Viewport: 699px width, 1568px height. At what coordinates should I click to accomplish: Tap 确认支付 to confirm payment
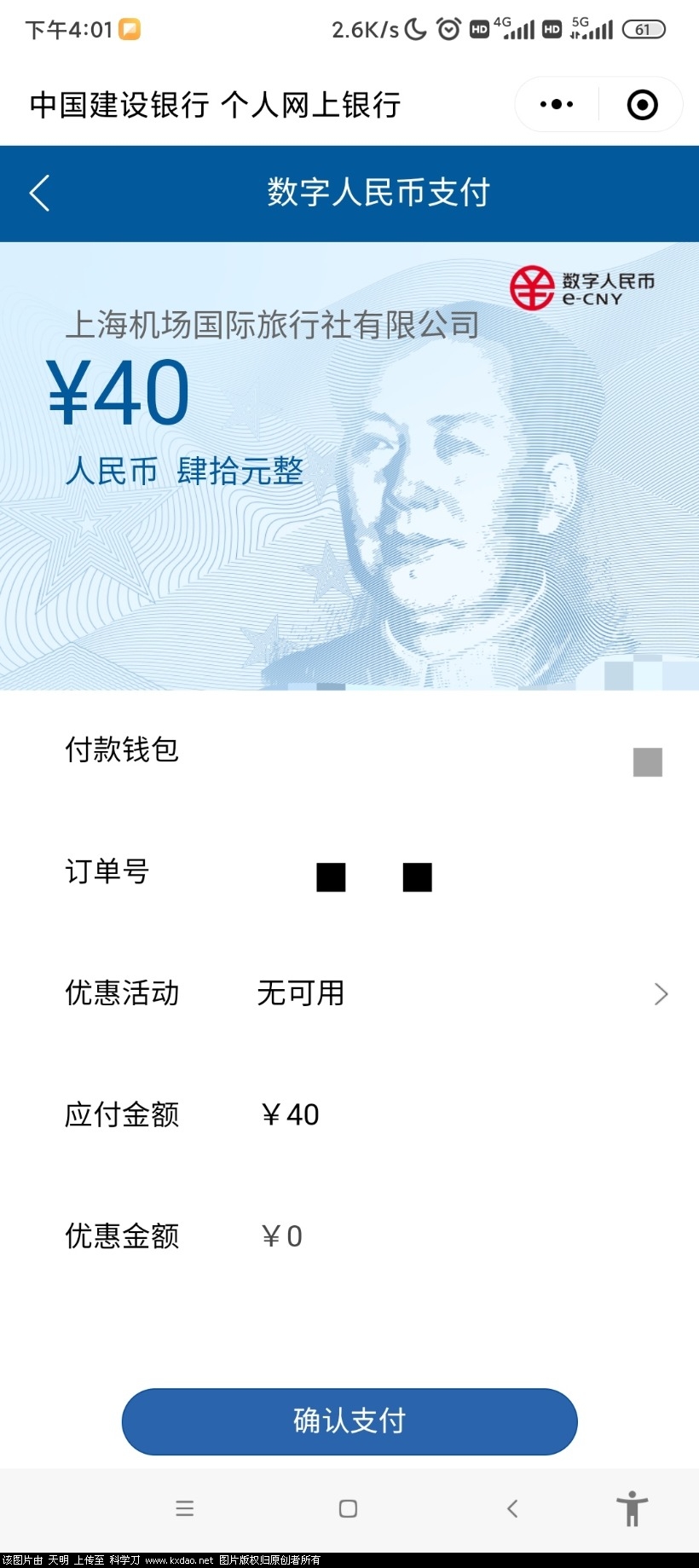[x=349, y=1421]
